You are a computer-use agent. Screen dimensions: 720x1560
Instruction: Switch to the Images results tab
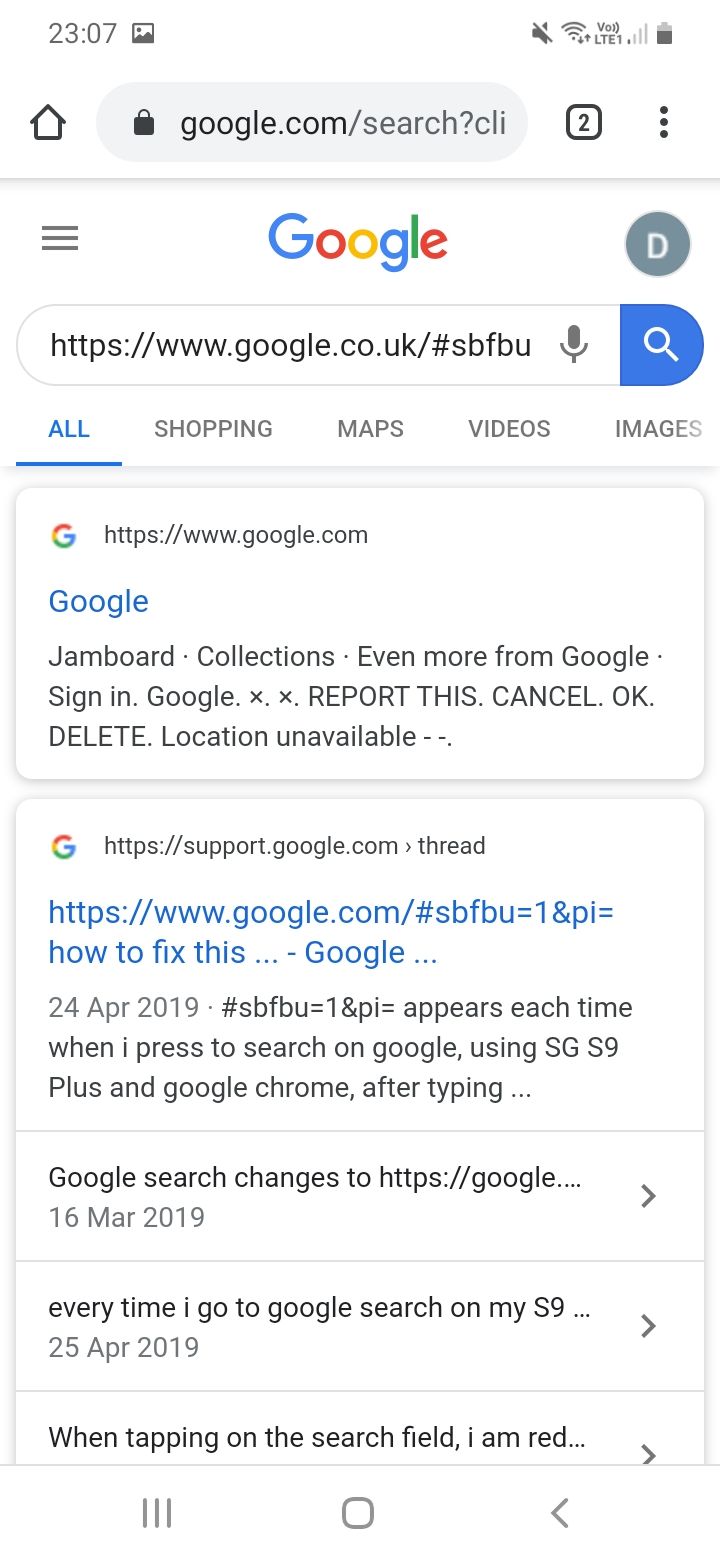tap(657, 429)
